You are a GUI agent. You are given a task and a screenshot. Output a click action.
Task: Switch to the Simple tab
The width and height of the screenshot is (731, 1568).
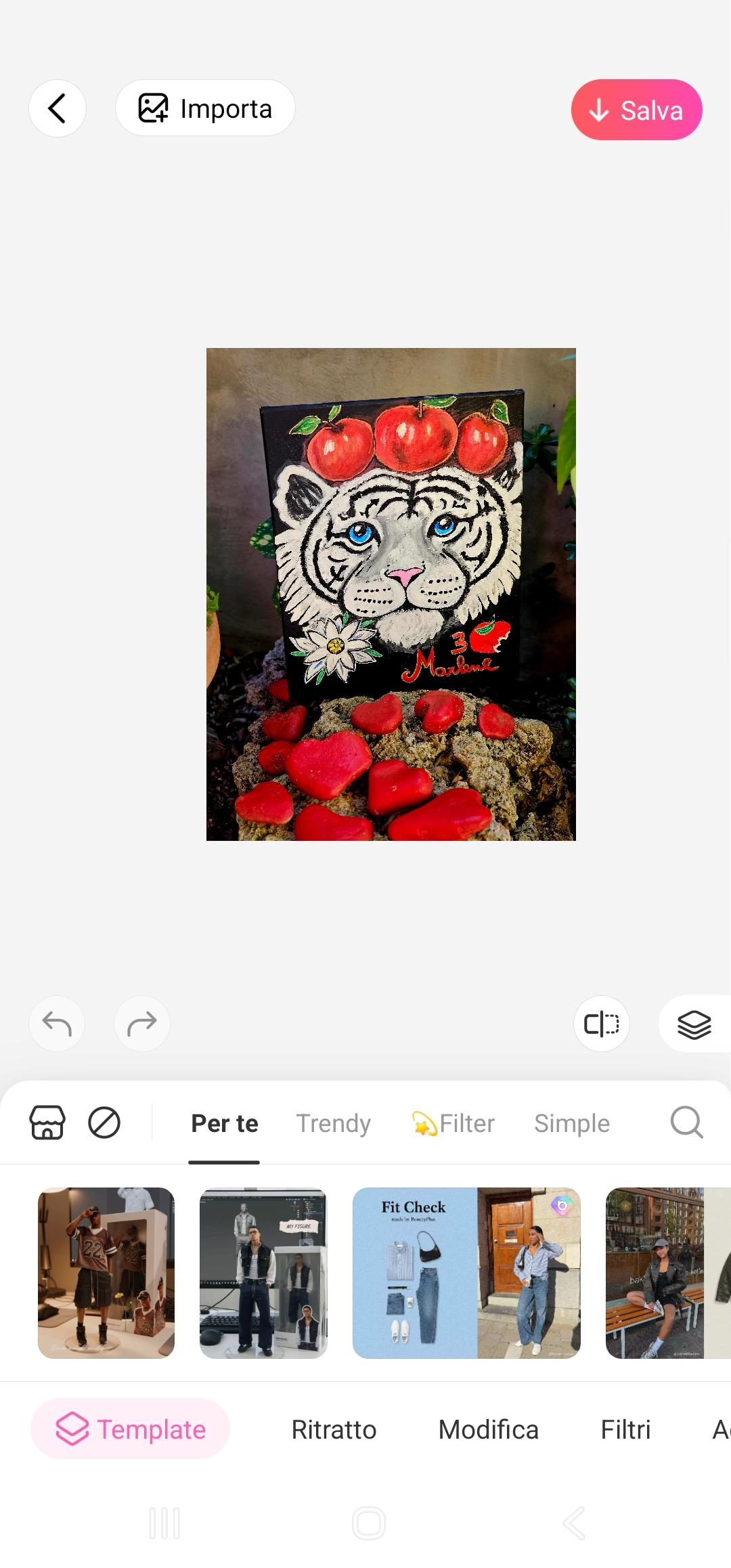coord(572,1123)
